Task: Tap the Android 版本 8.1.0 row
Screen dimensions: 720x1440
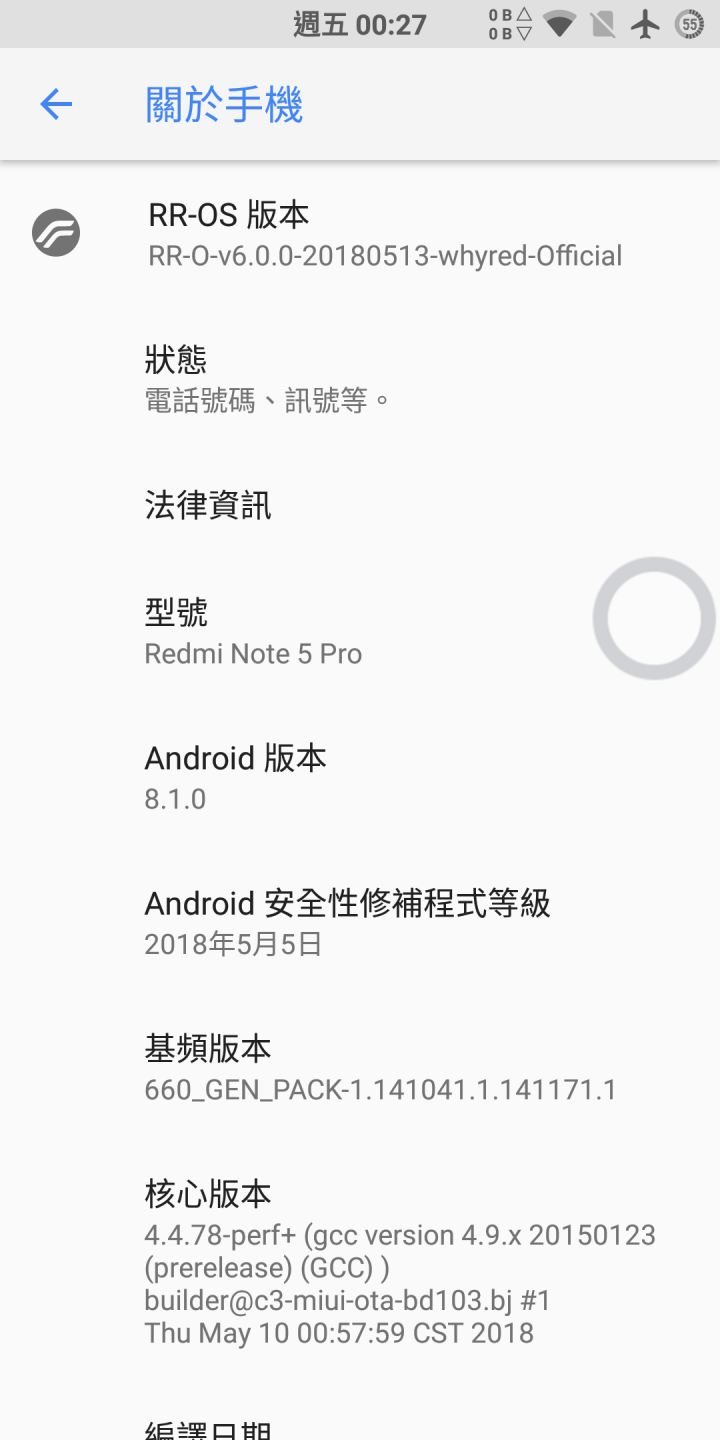Action: coord(360,777)
